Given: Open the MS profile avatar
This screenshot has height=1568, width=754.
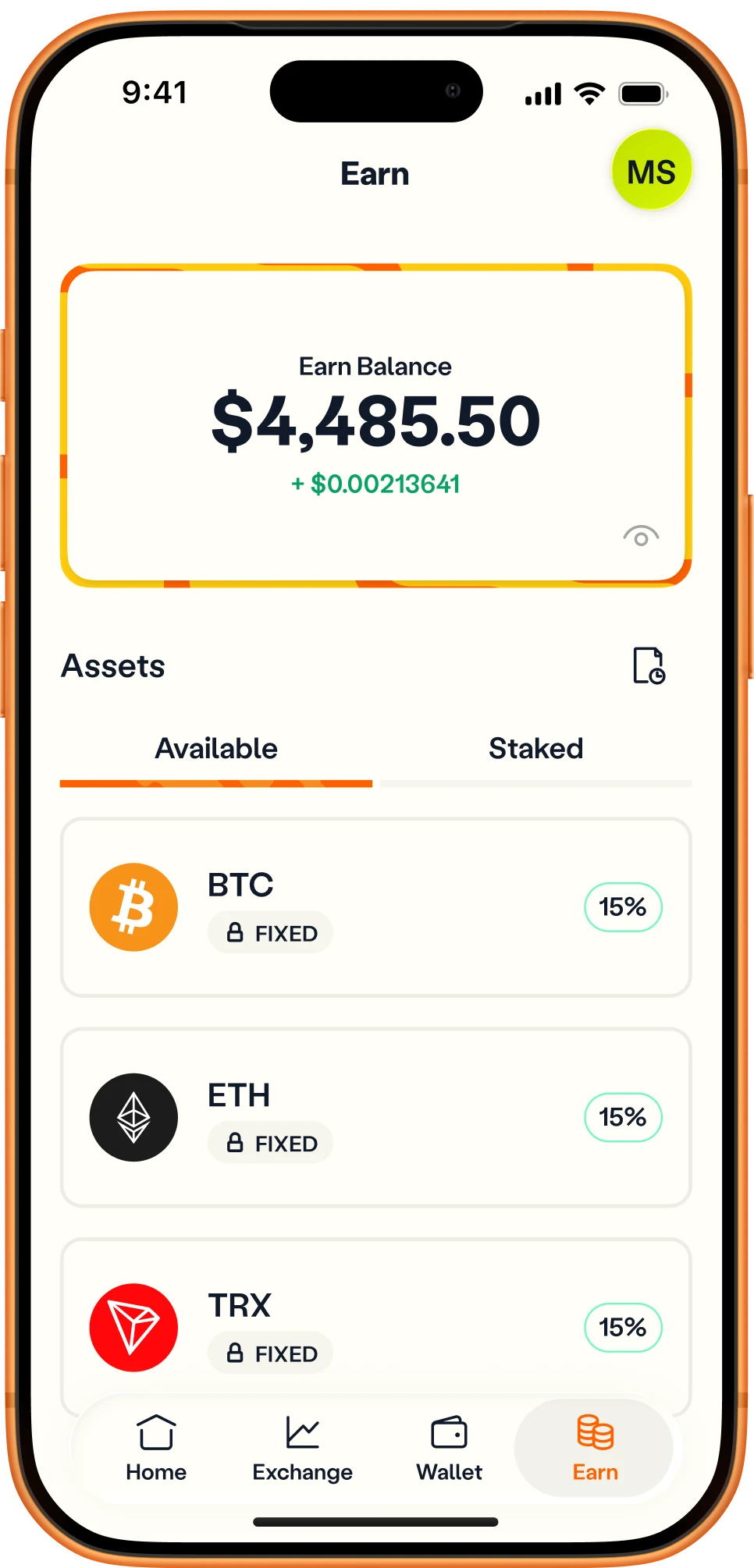Looking at the screenshot, I should coord(651,170).
